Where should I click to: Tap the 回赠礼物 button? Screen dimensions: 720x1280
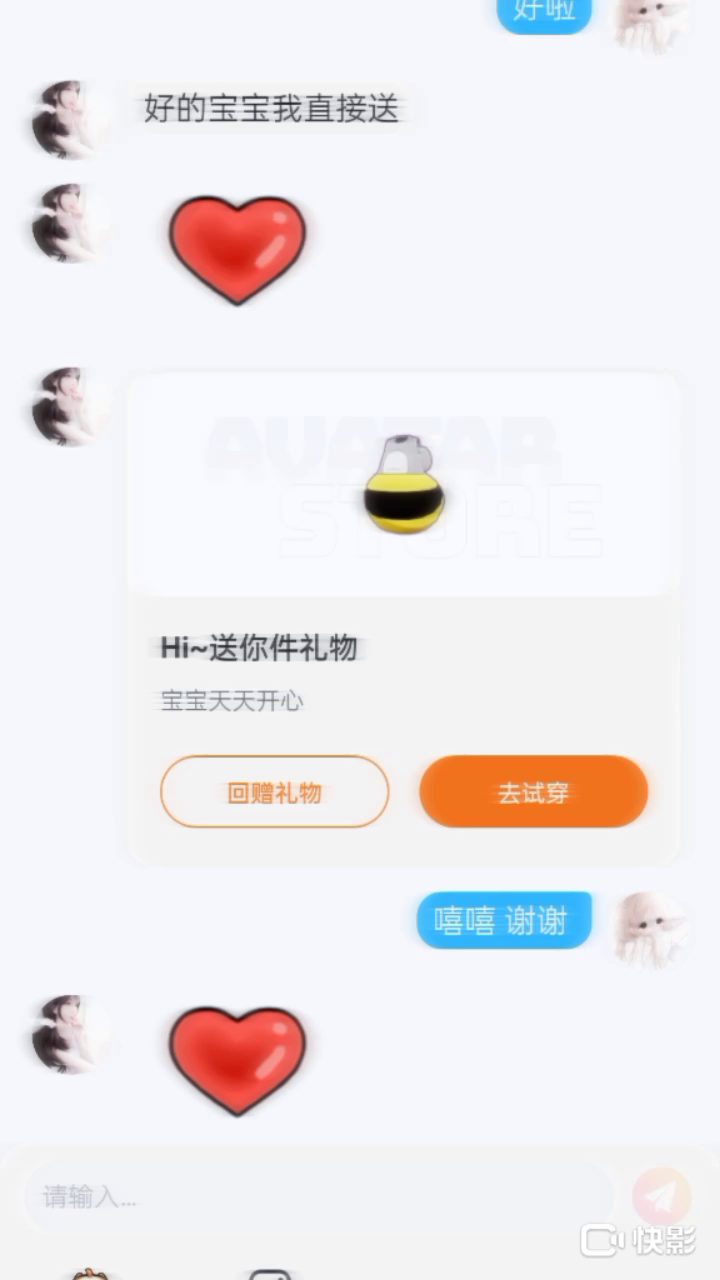tap(274, 792)
